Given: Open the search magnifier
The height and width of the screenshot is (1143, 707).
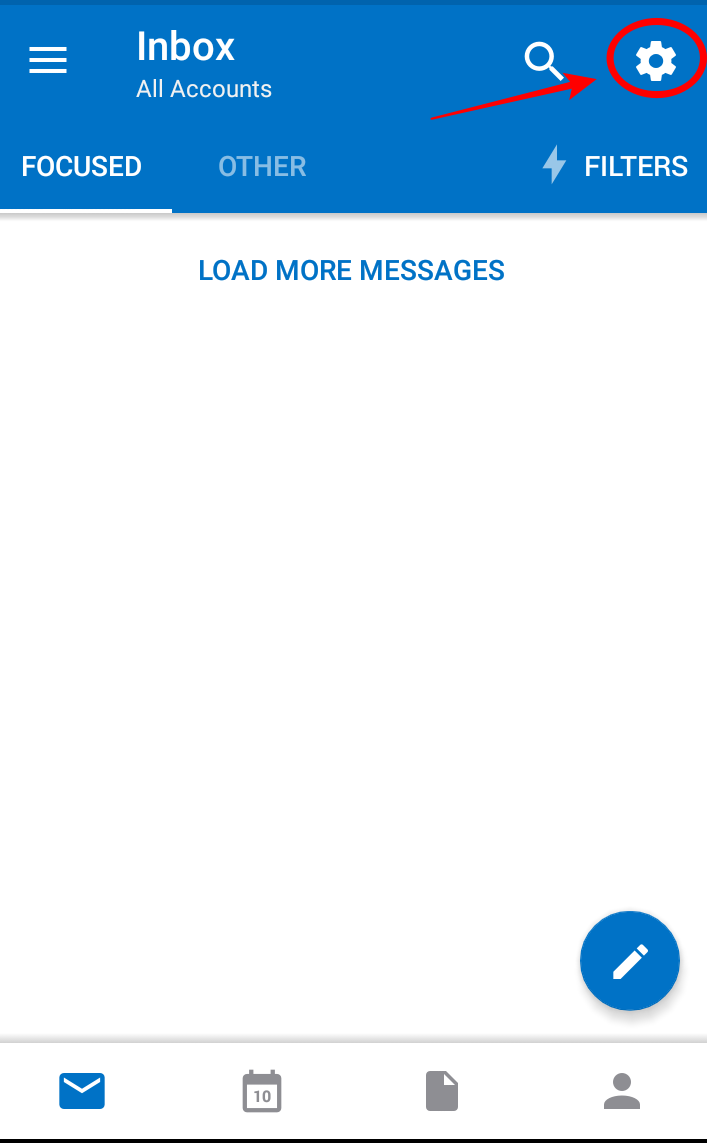Looking at the screenshot, I should (x=544, y=61).
